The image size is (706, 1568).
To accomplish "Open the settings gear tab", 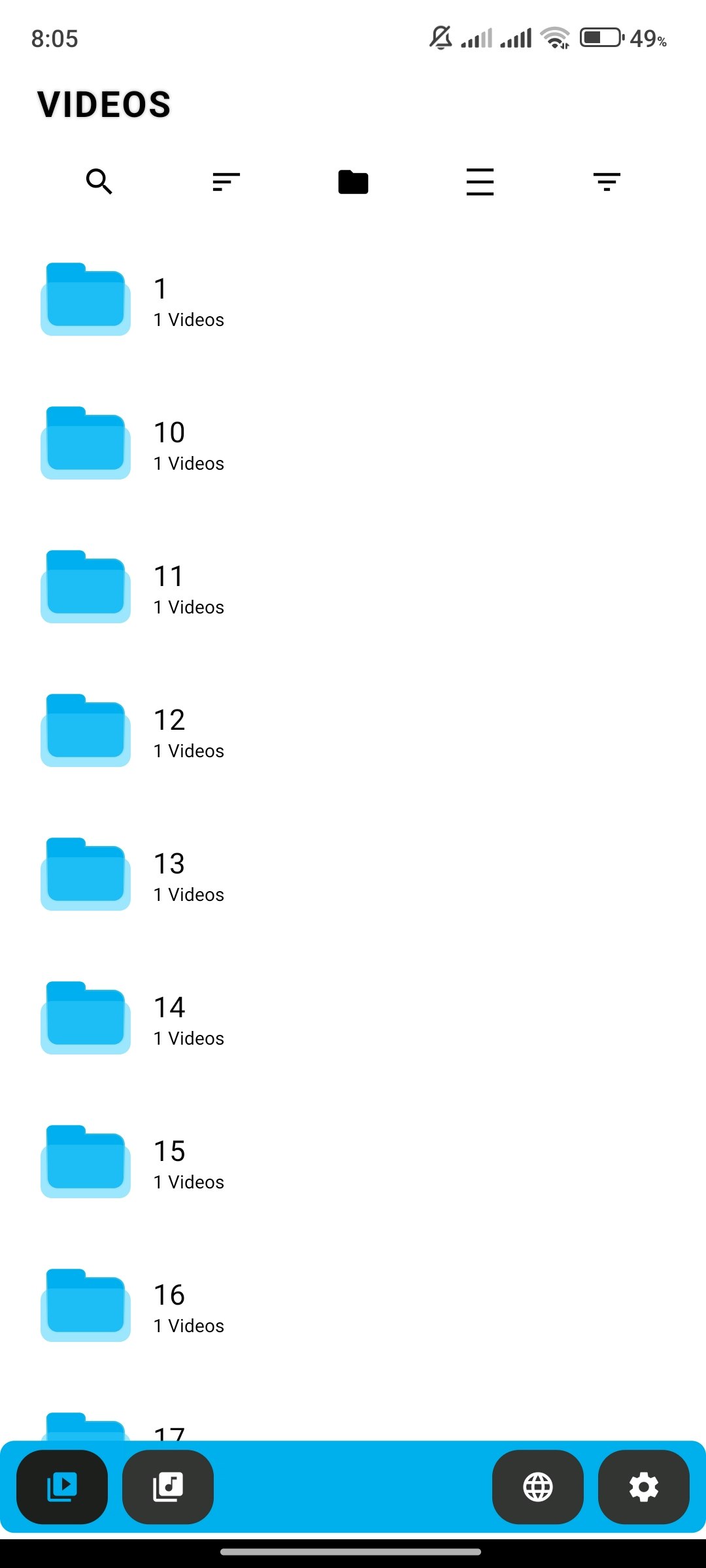I will tap(644, 1487).
